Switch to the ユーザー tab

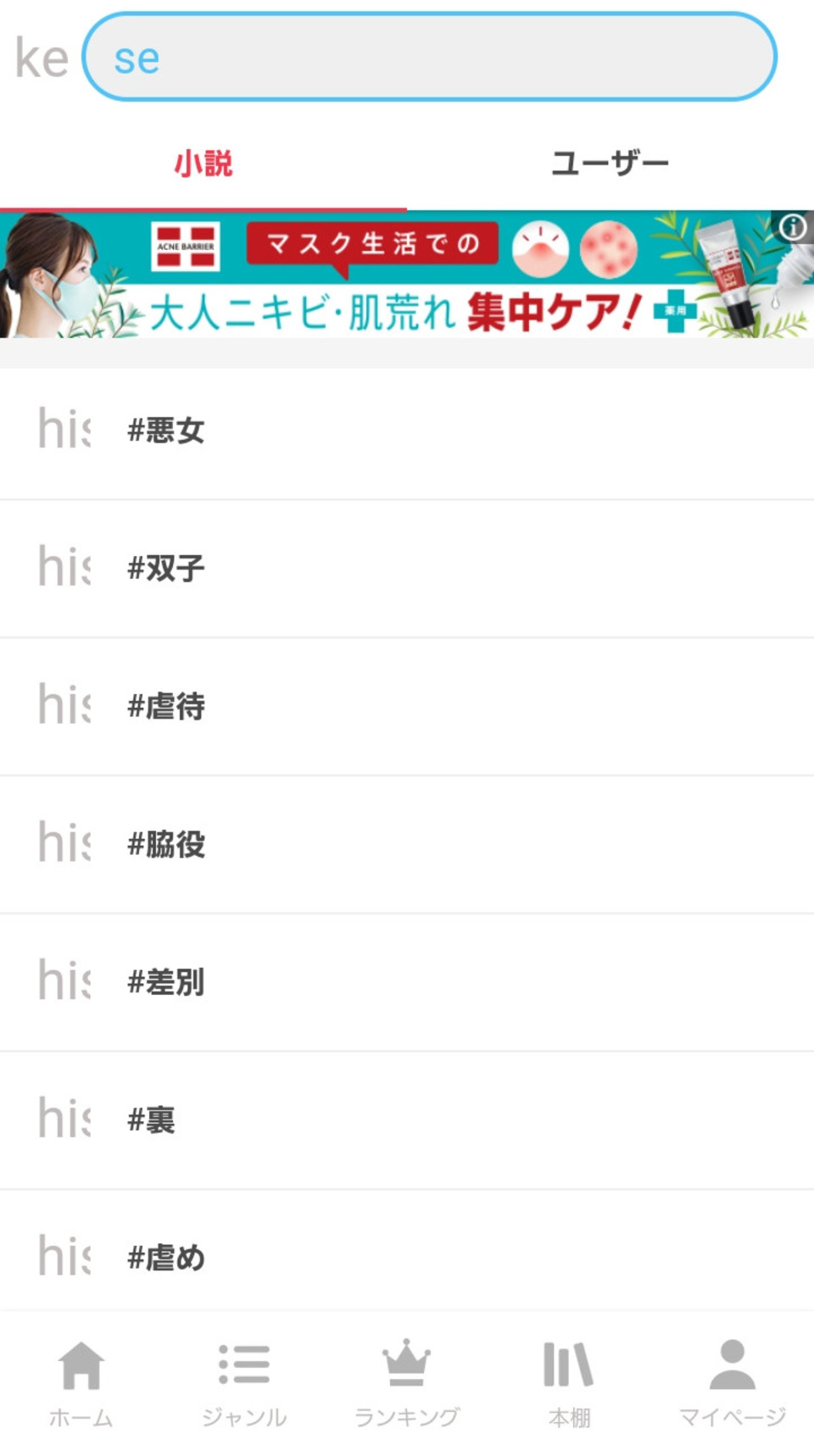tap(610, 163)
